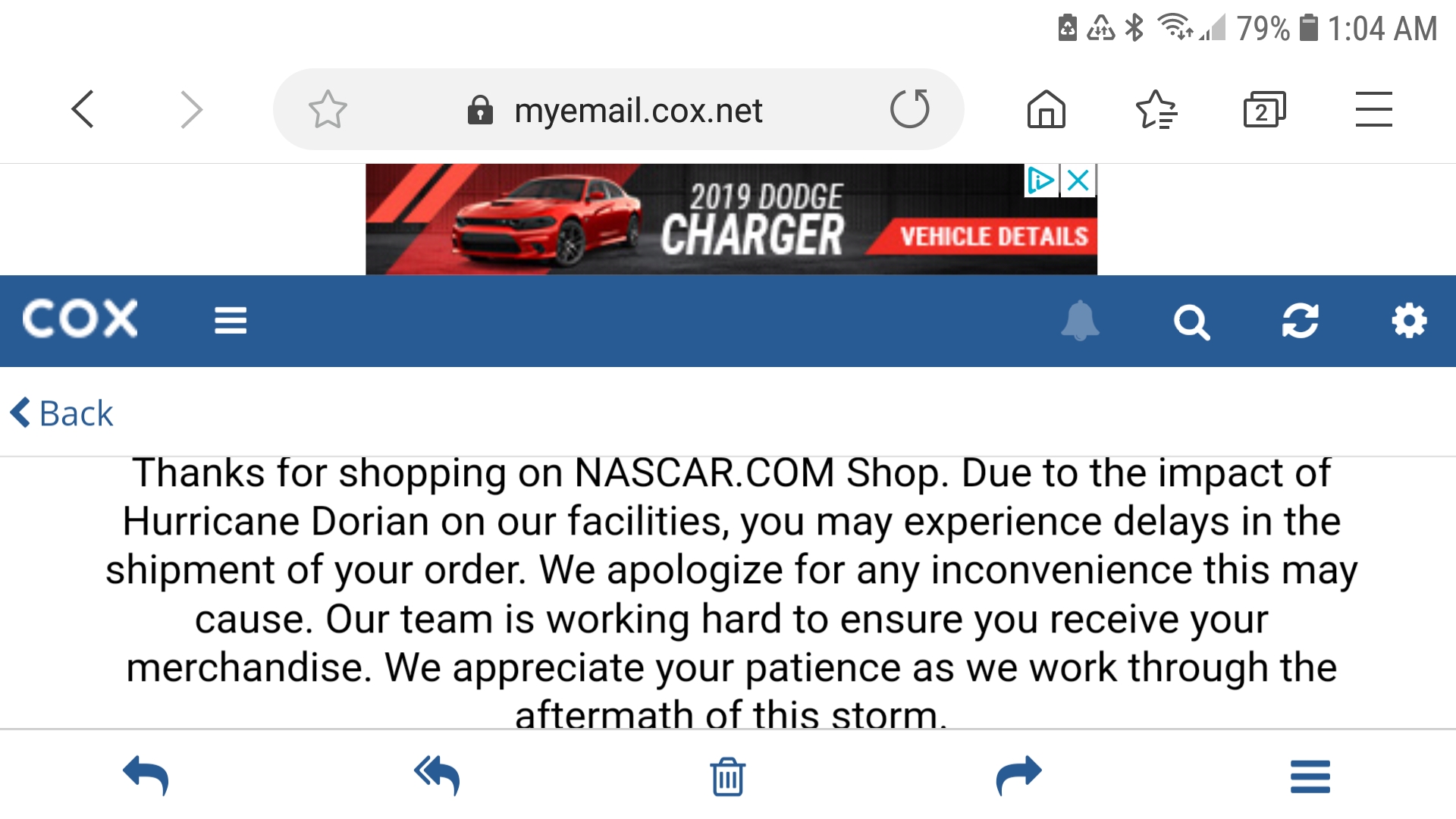Screen dimensions: 1456x819
Task: Close the Dodge Charger ad
Action: (1078, 180)
